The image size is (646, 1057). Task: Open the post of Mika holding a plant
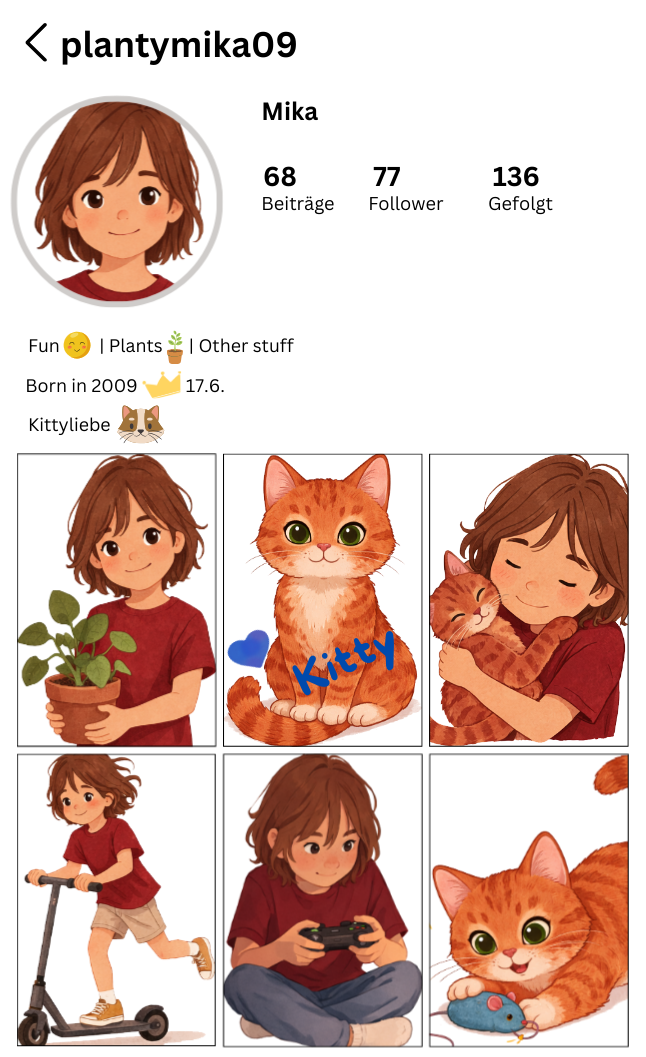pos(117,600)
